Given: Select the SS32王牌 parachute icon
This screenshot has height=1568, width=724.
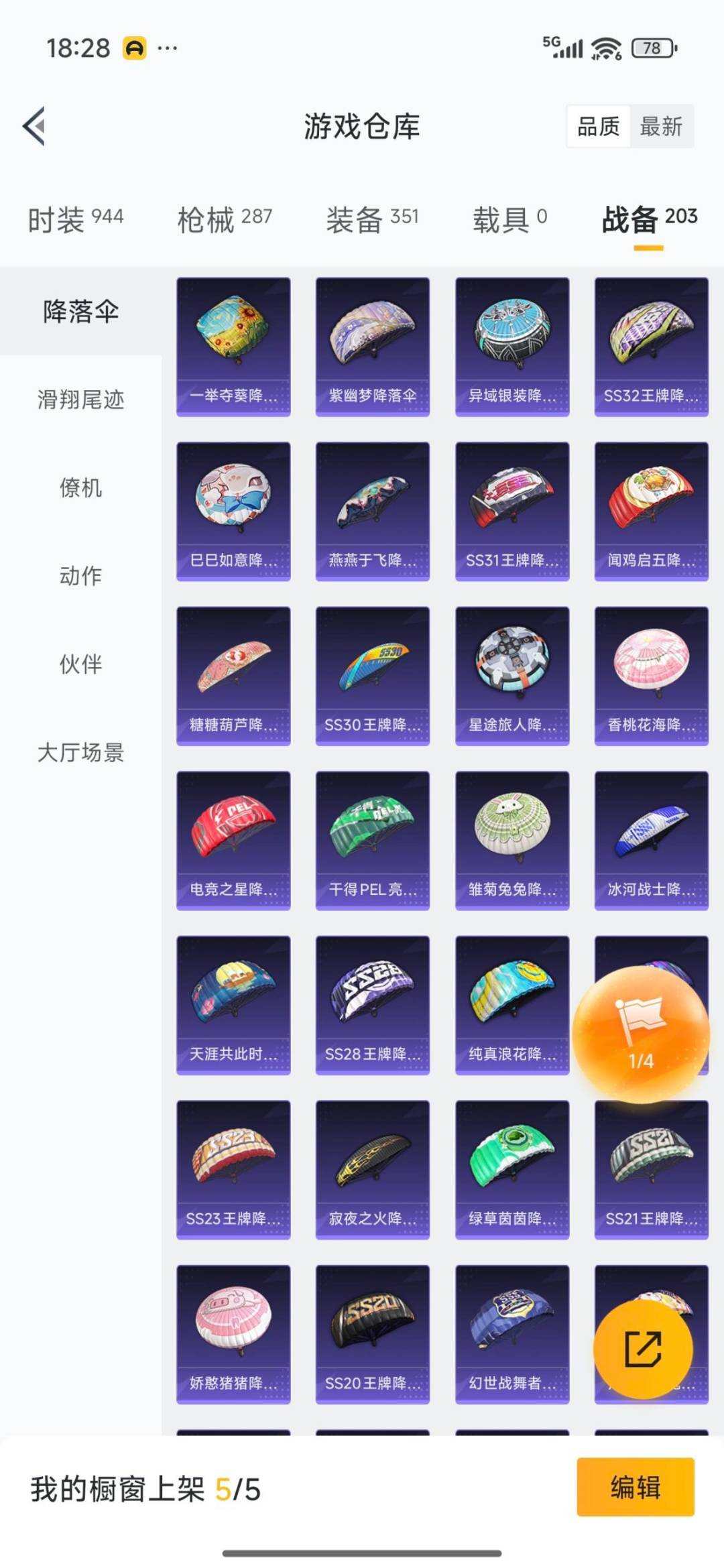Looking at the screenshot, I should 649,345.
